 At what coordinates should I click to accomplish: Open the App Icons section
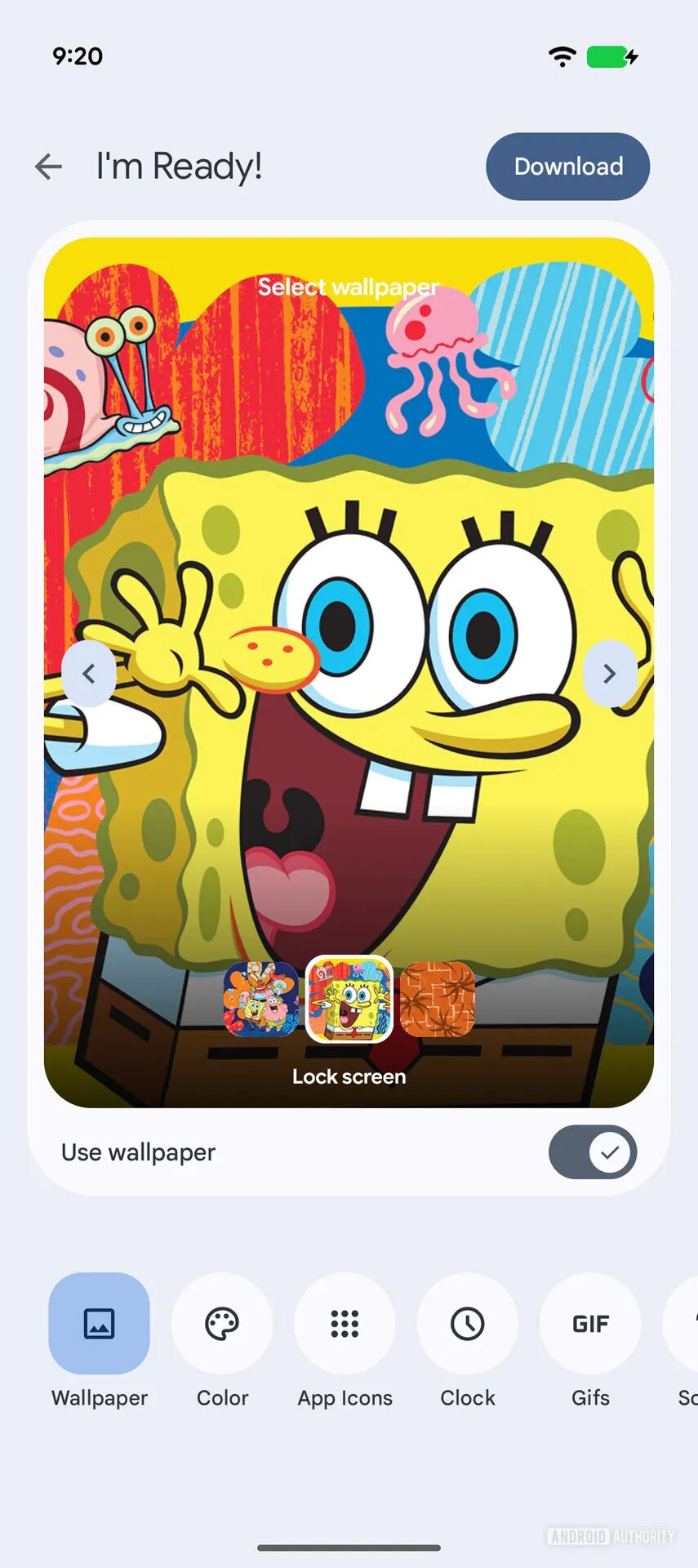coord(345,1323)
